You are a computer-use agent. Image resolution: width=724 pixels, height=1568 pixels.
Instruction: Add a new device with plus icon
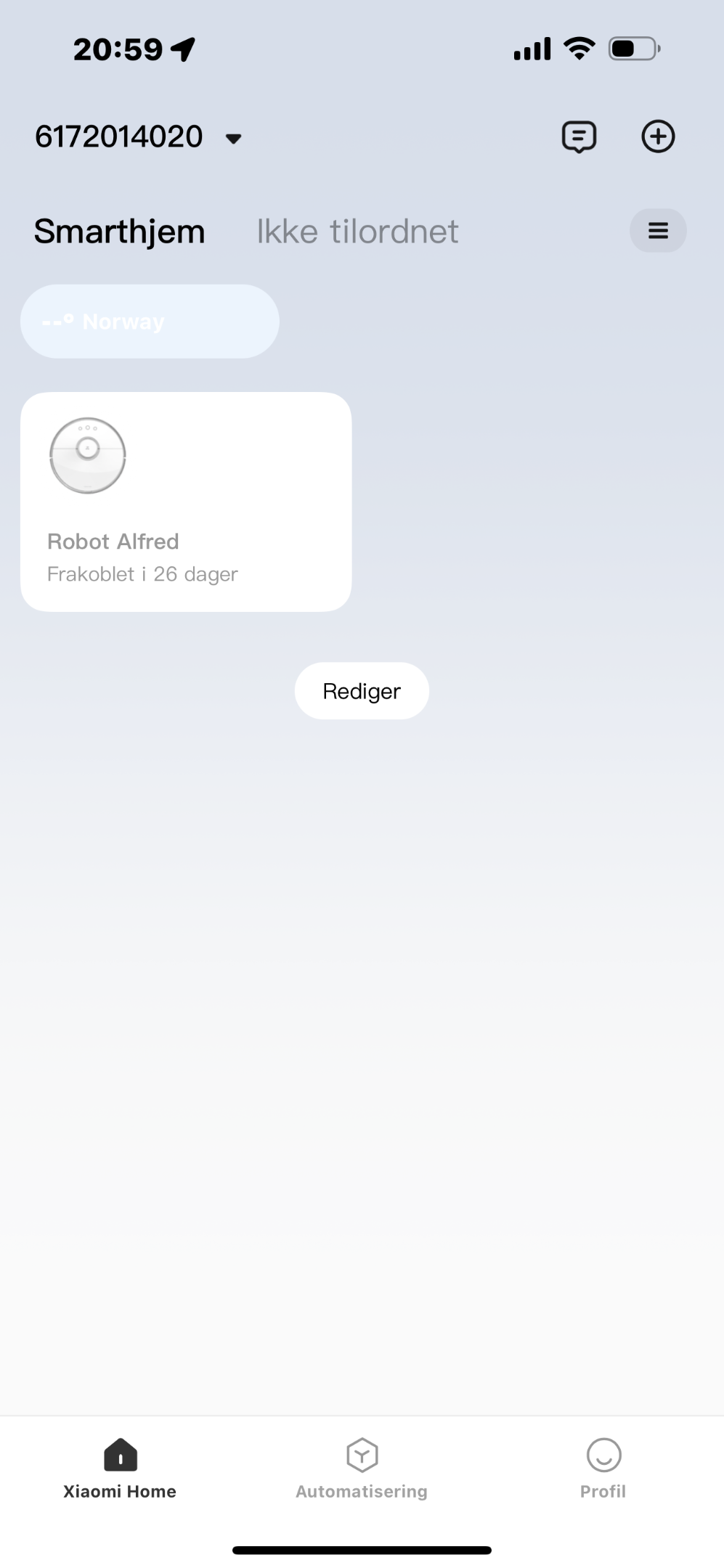658,136
